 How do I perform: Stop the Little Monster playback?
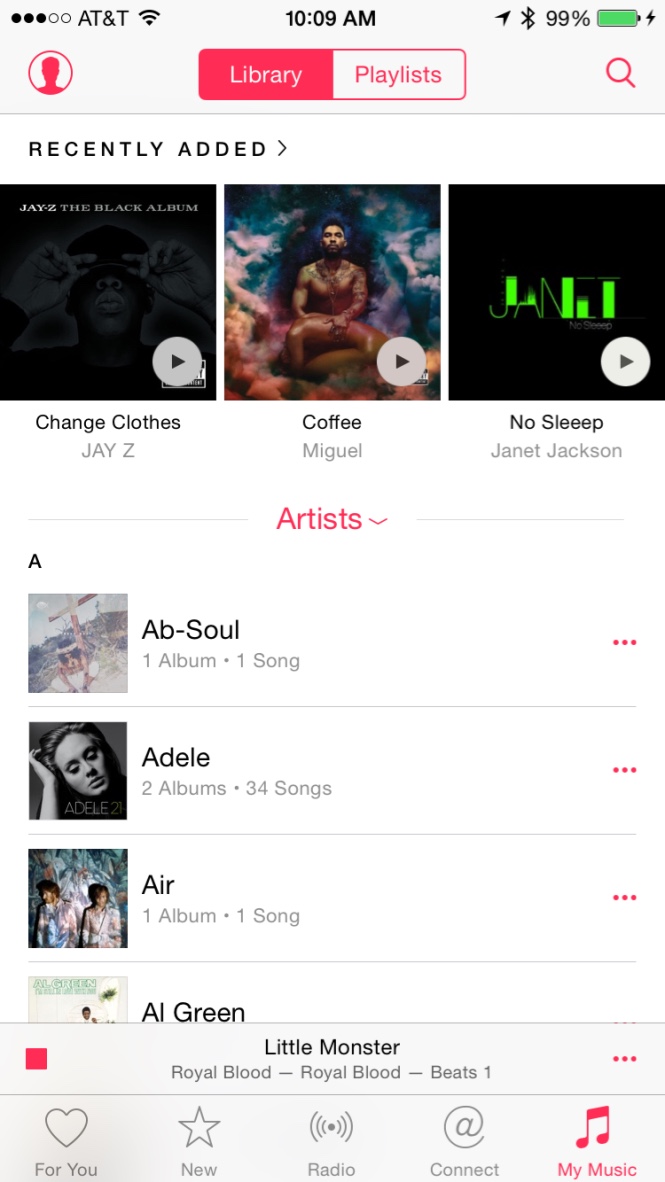coord(36,1058)
